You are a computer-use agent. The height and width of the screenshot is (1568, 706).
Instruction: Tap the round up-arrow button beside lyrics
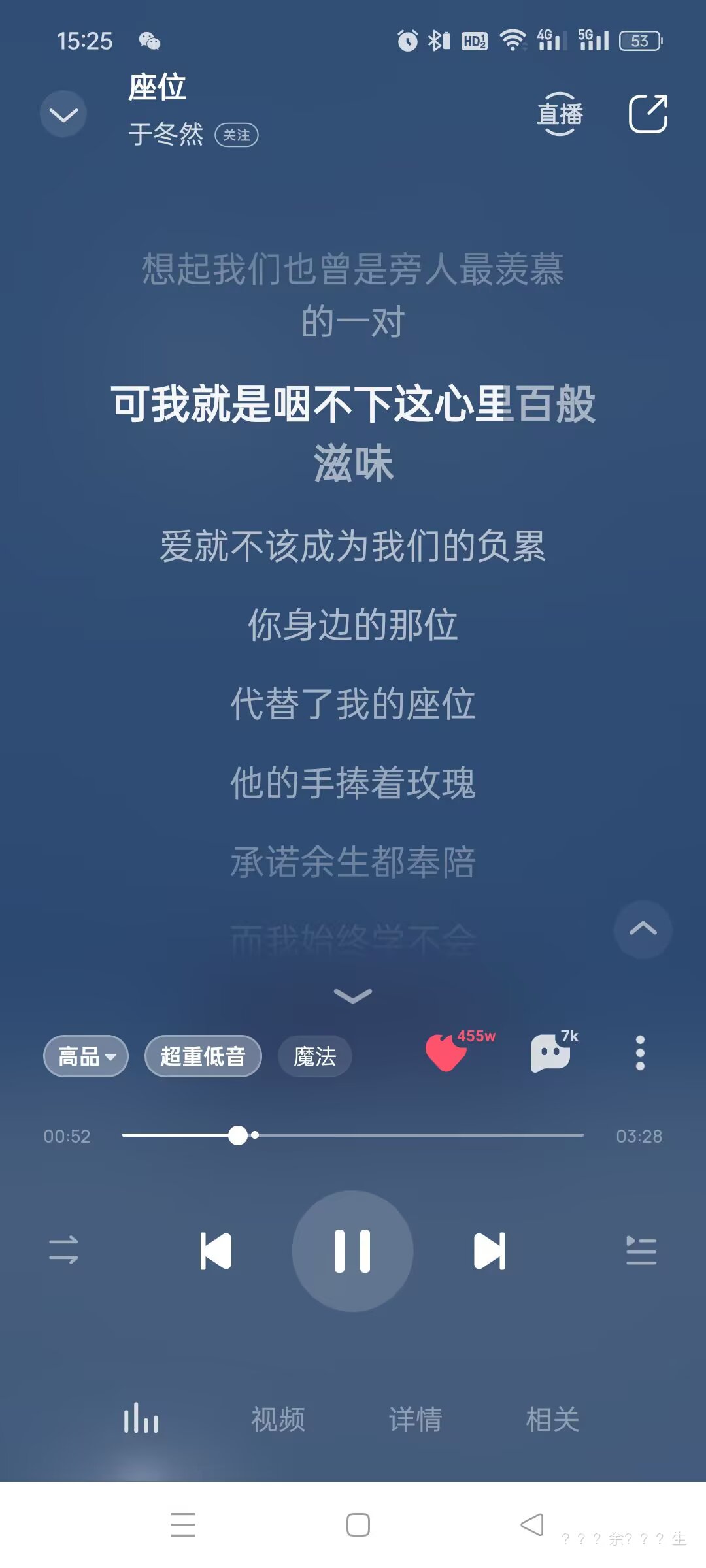click(x=643, y=929)
